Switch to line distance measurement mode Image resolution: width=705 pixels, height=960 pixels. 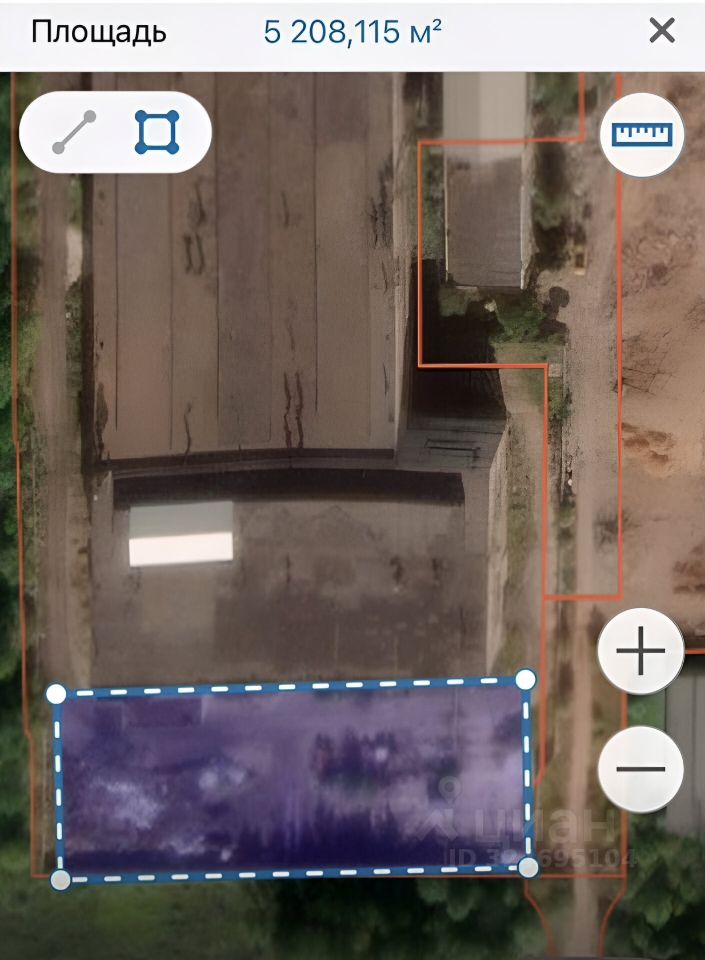pyautogui.click(x=74, y=132)
